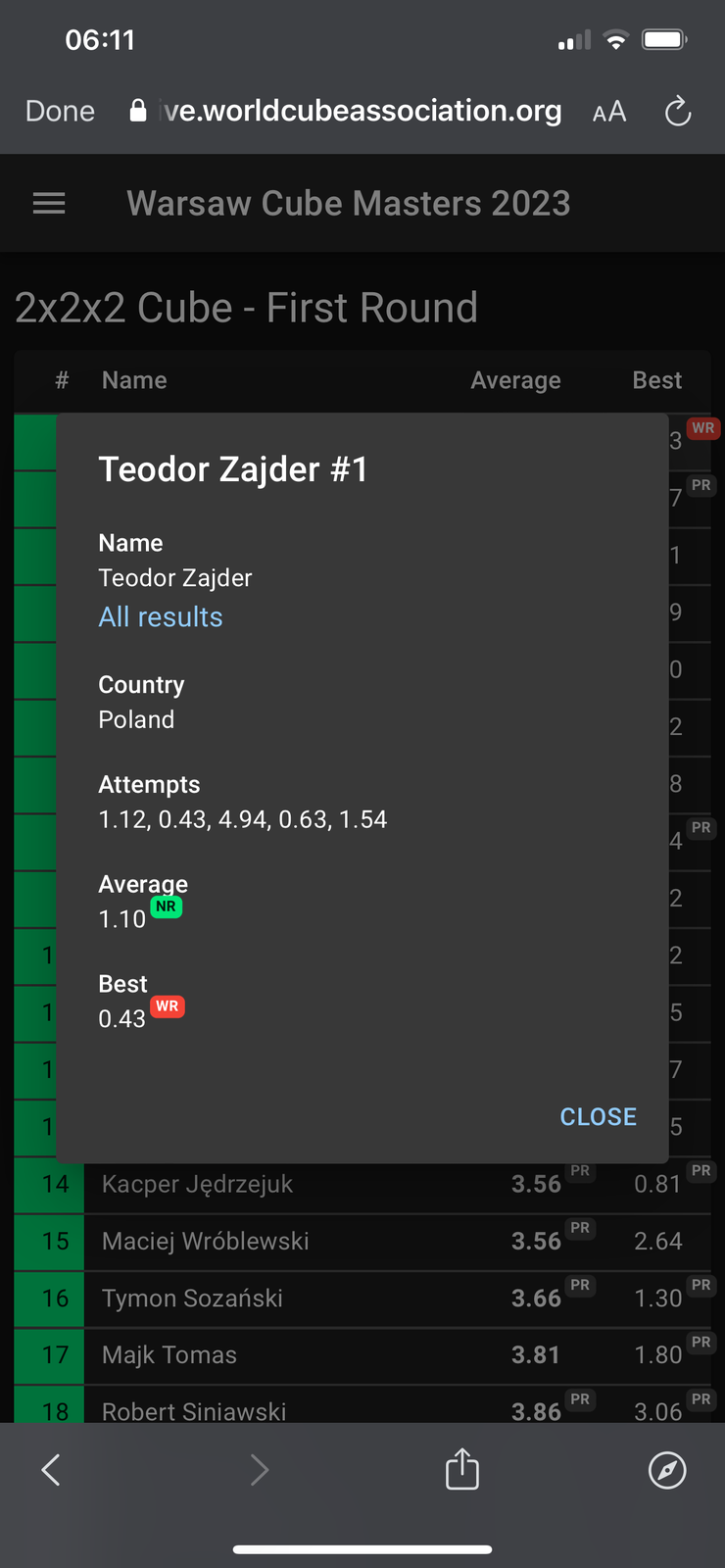Open the page in Safari compass
Viewport: 725px width, 1568px height.
[667, 1469]
